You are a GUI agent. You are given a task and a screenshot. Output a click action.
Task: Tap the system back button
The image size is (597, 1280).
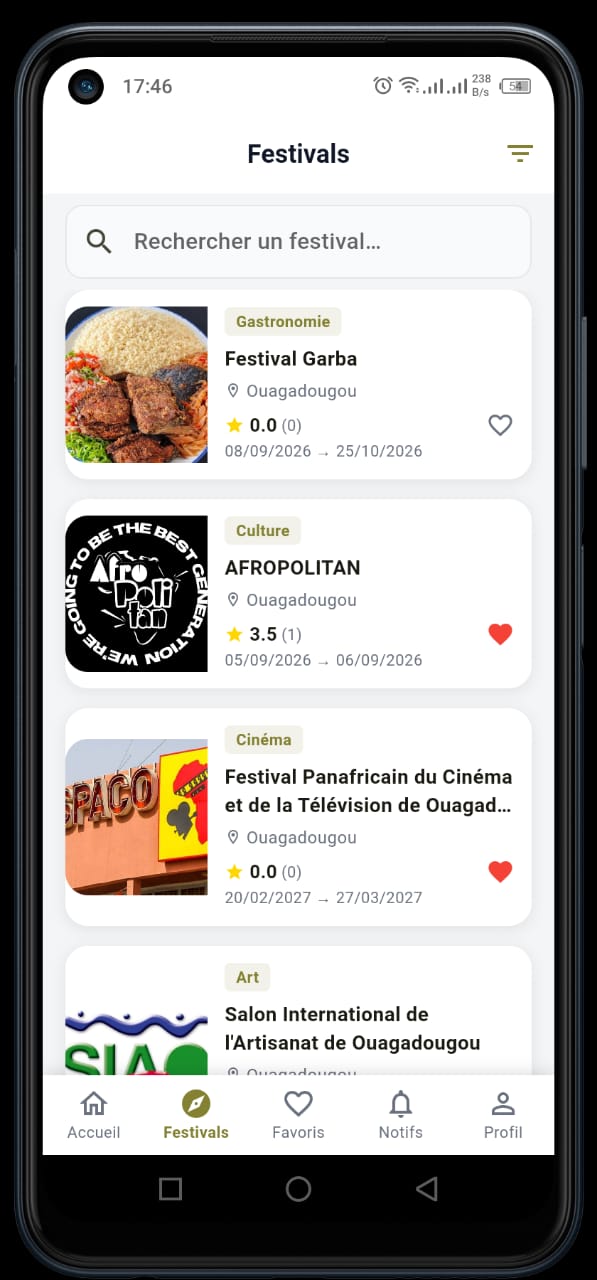pyautogui.click(x=427, y=1188)
